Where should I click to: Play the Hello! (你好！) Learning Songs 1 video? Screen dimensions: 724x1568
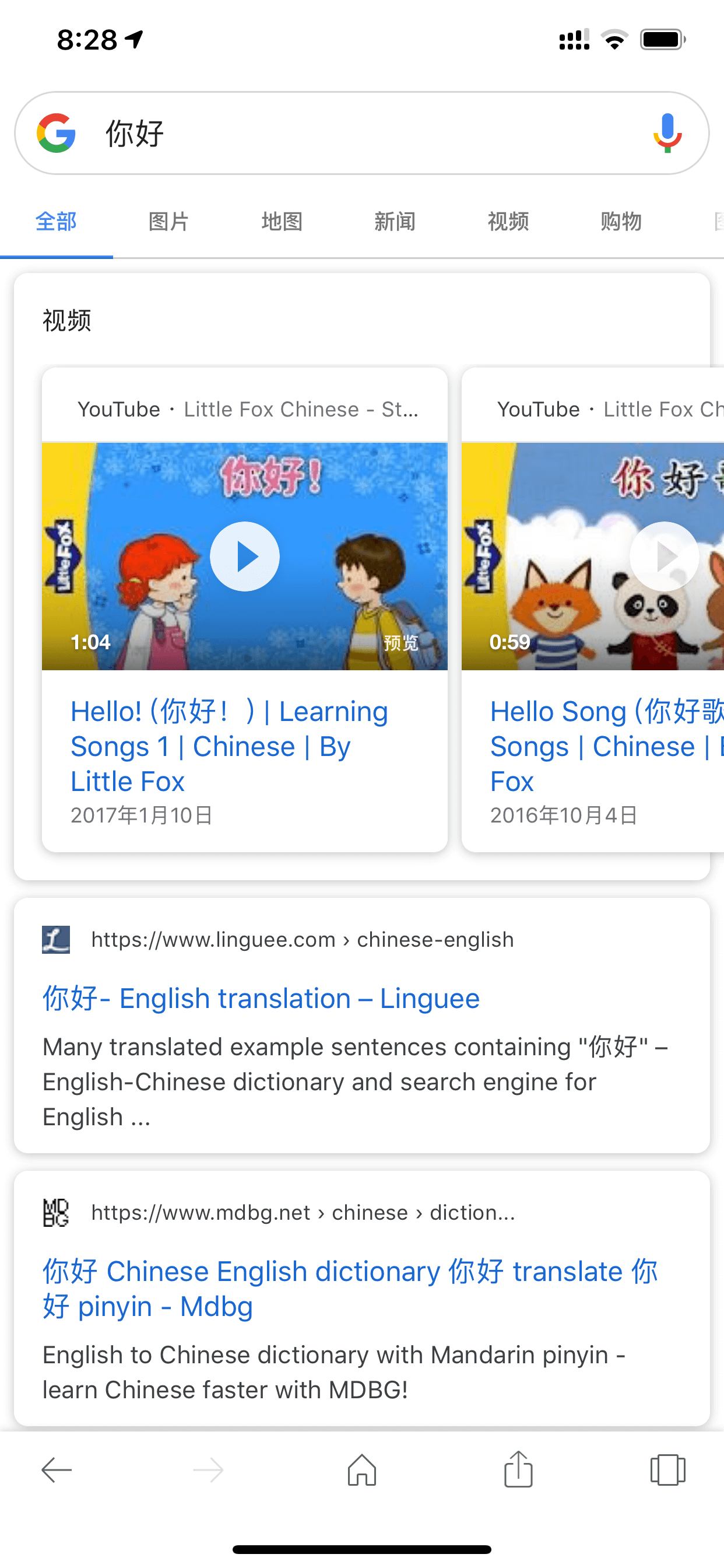[x=245, y=556]
